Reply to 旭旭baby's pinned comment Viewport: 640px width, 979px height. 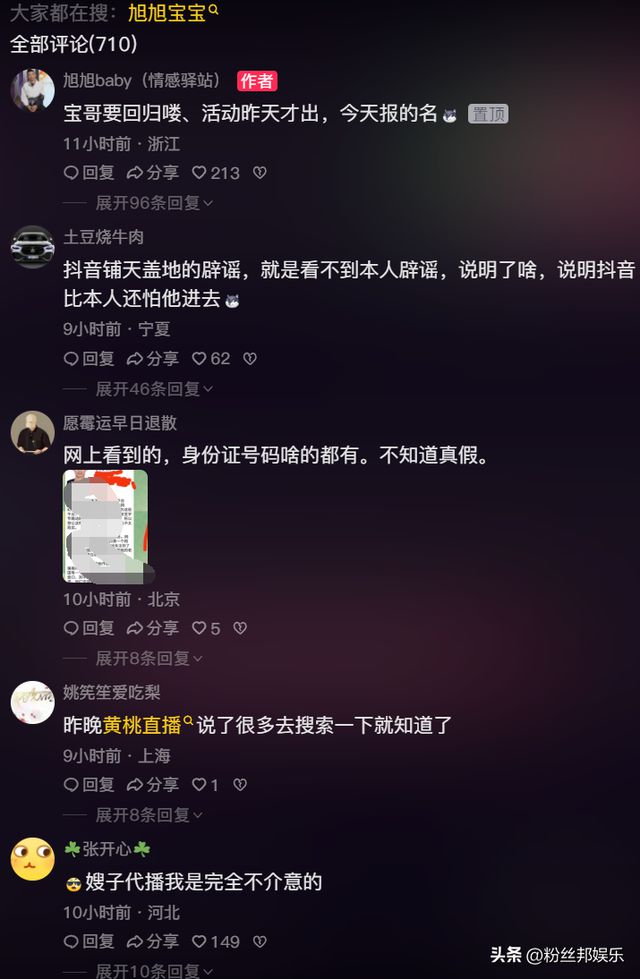point(89,172)
